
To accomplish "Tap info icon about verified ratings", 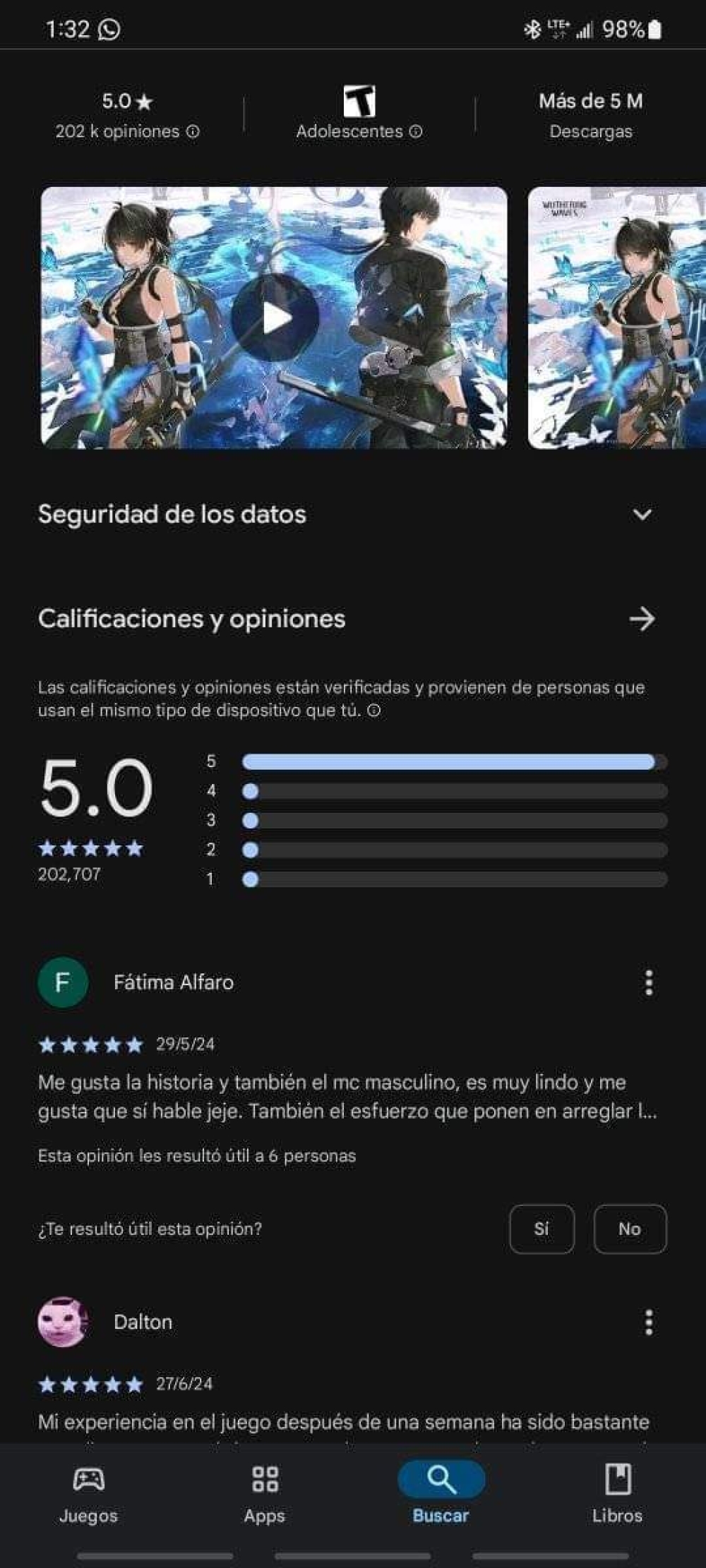I will [x=374, y=711].
